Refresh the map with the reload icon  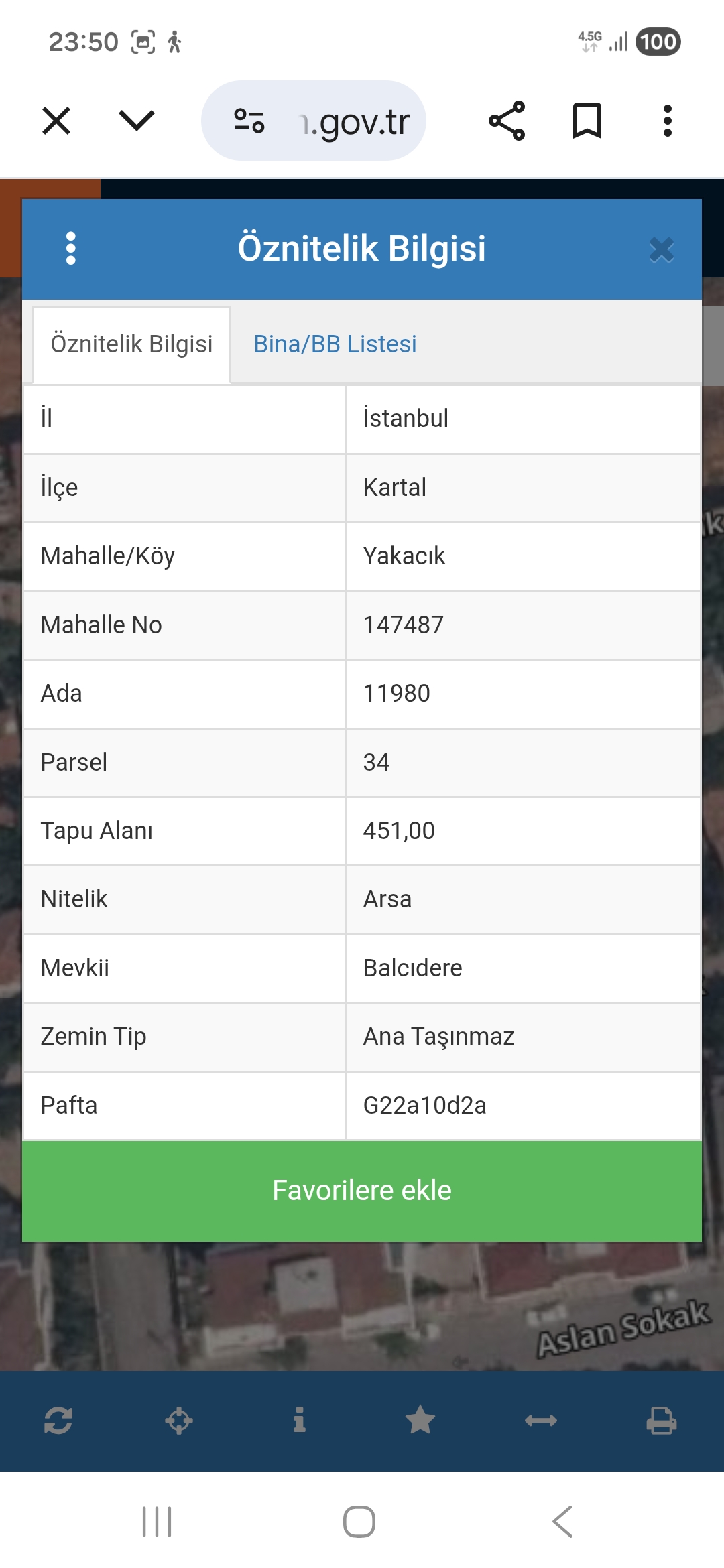(58, 1420)
